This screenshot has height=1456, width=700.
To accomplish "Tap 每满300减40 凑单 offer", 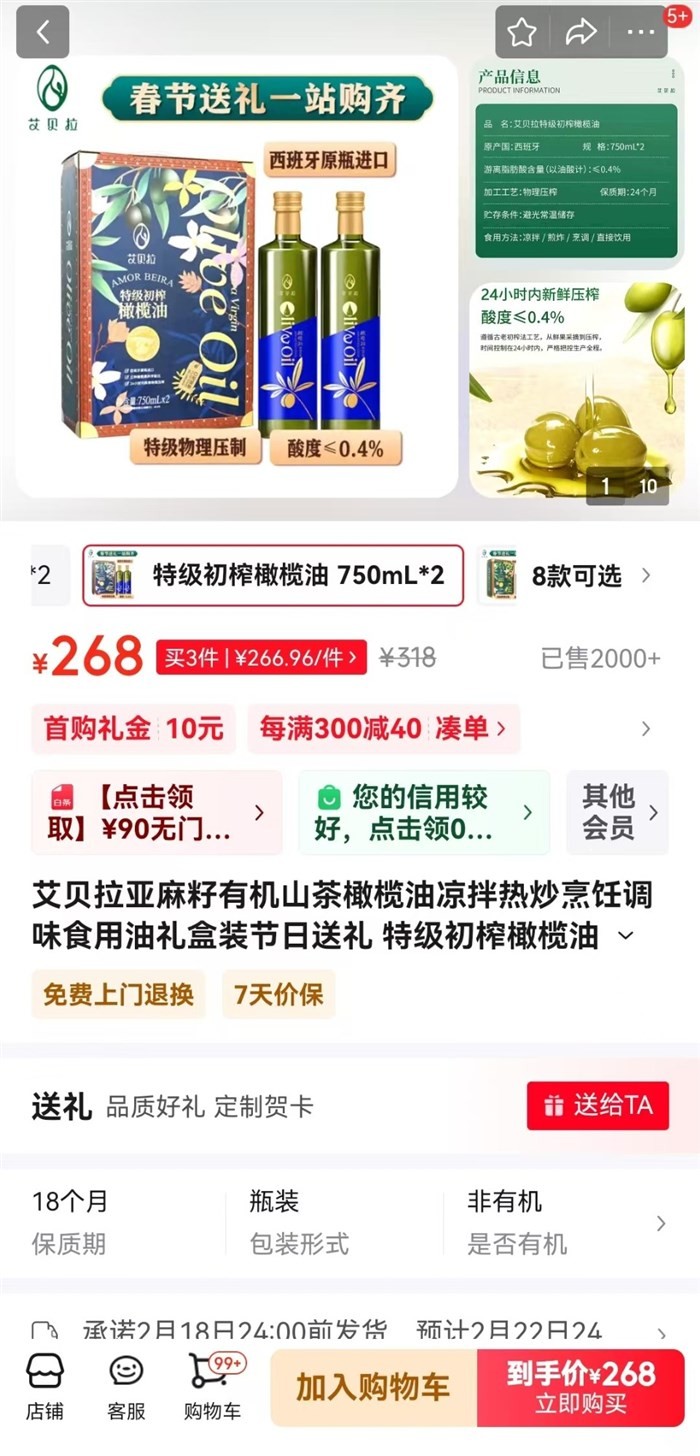I will [x=383, y=728].
